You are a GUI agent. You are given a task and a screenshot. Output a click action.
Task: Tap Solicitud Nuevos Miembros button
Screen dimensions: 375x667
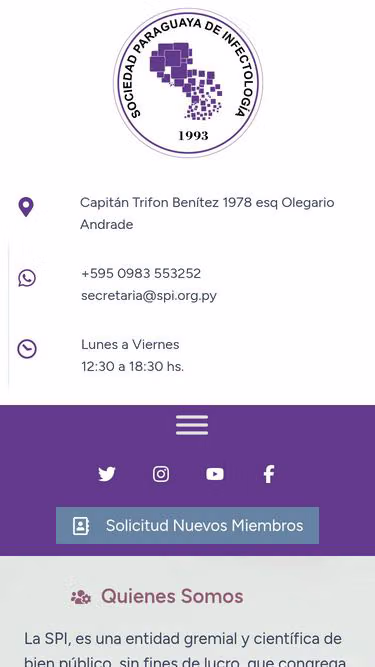[x=188, y=525]
